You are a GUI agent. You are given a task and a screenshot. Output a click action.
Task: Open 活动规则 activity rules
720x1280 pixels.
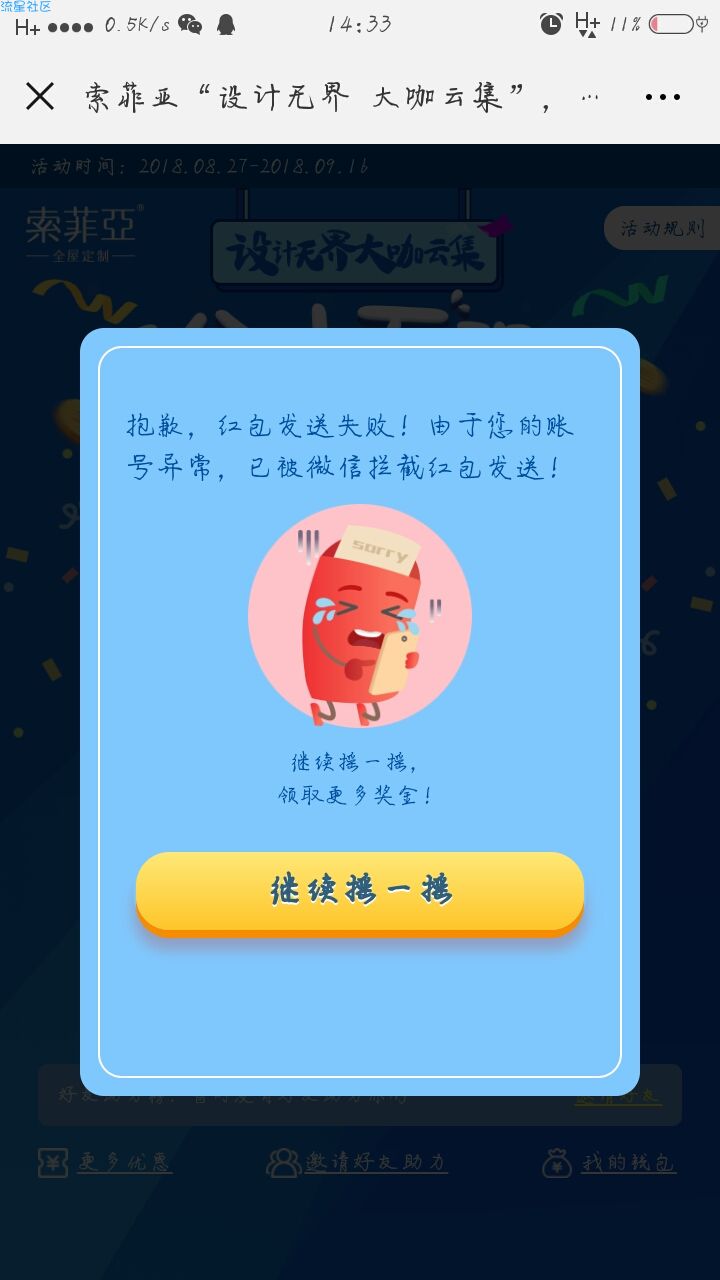point(662,229)
